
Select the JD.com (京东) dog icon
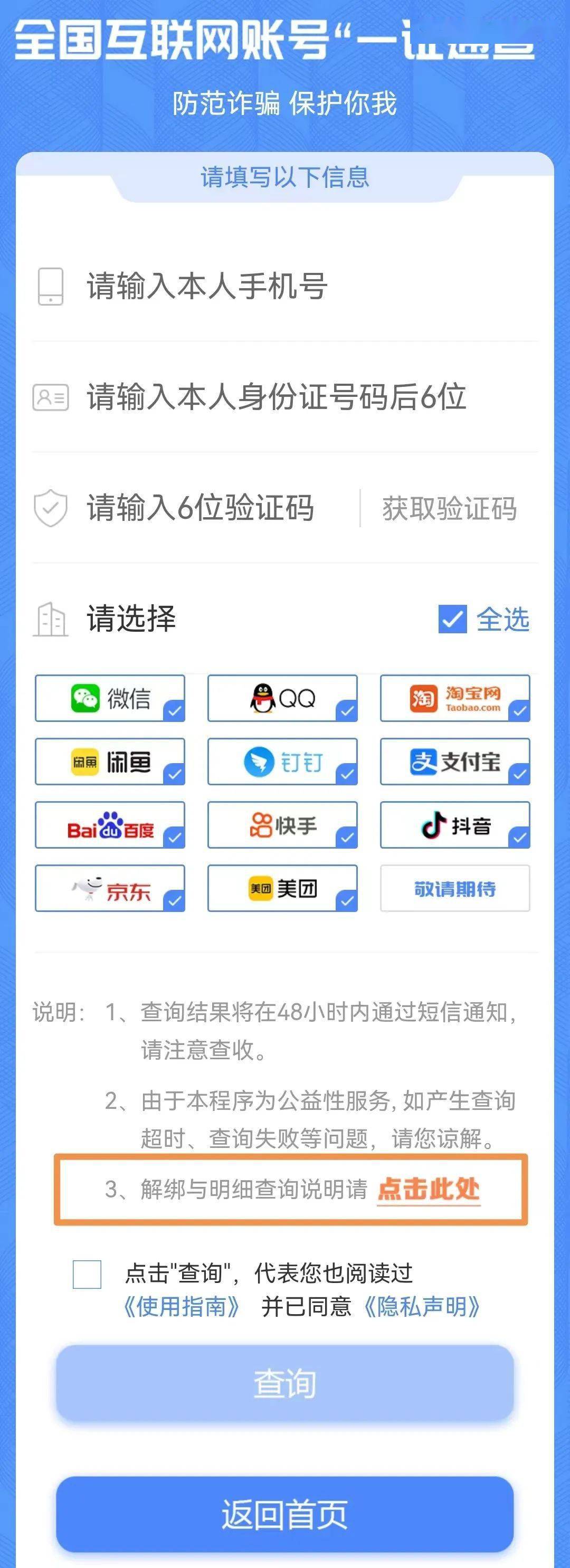(90, 889)
